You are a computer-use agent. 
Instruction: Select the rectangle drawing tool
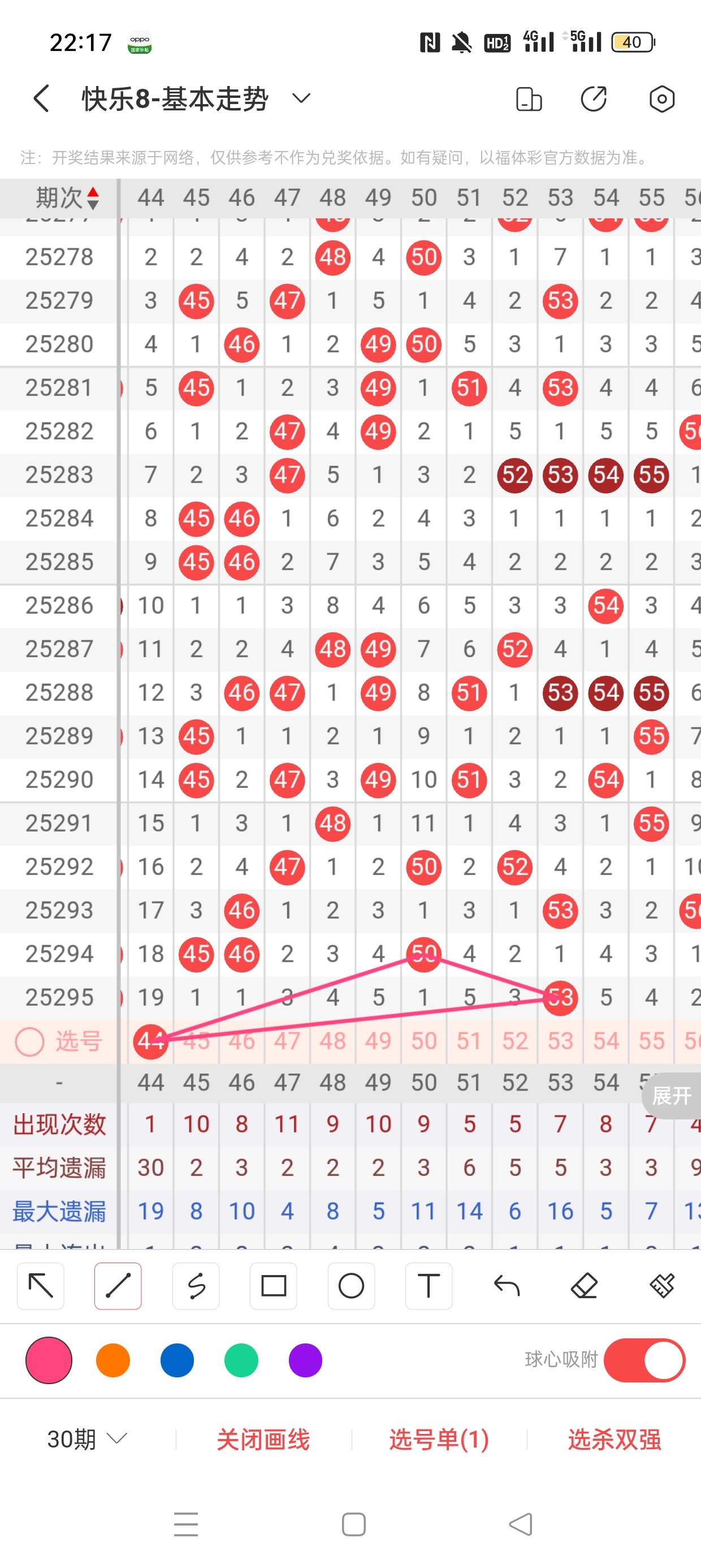point(274,1286)
